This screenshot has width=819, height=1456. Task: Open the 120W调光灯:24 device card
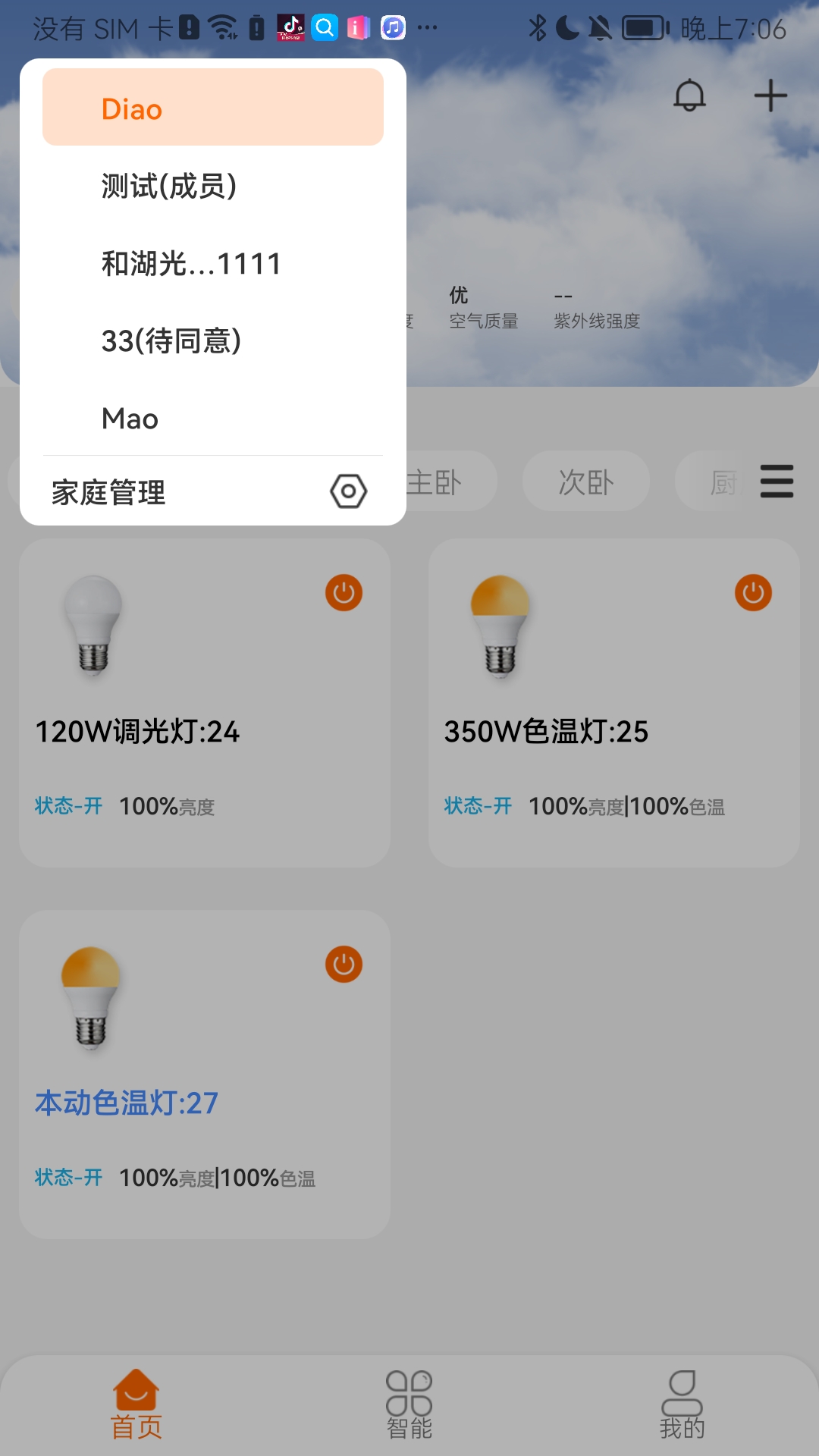coord(205,731)
